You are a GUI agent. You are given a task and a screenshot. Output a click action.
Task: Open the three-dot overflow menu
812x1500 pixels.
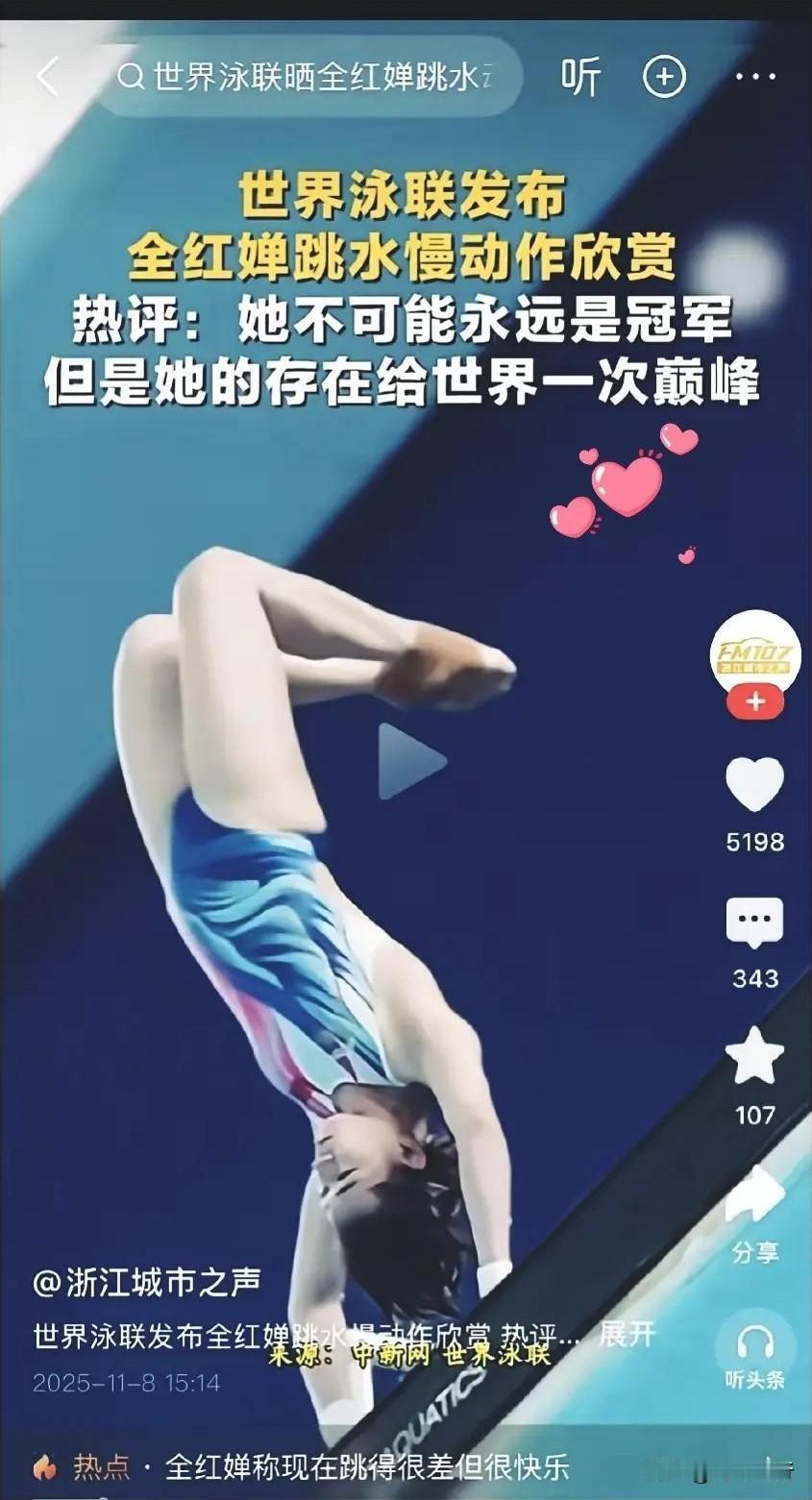click(x=754, y=77)
